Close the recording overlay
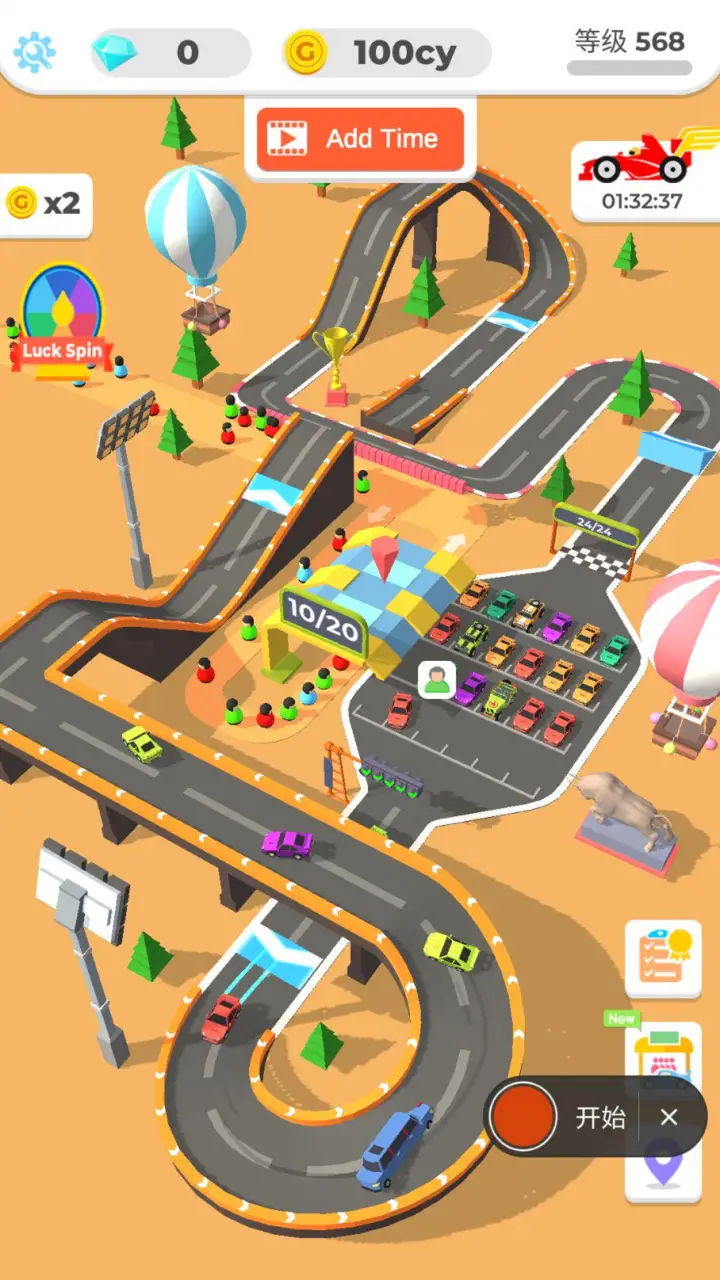Viewport: 720px width, 1280px height. pos(669,1117)
